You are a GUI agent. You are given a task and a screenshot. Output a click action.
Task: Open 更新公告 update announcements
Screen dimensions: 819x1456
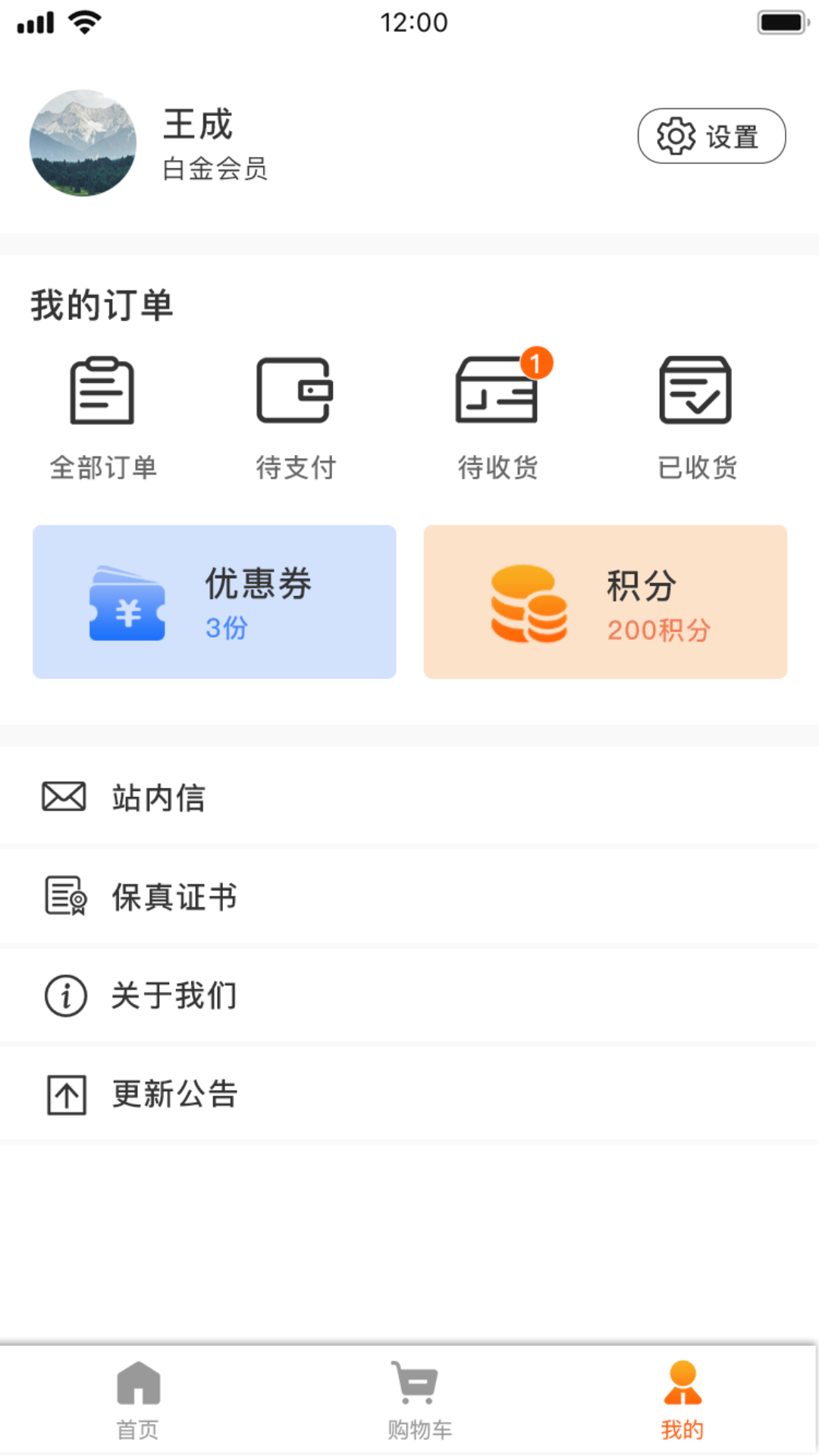[409, 1094]
